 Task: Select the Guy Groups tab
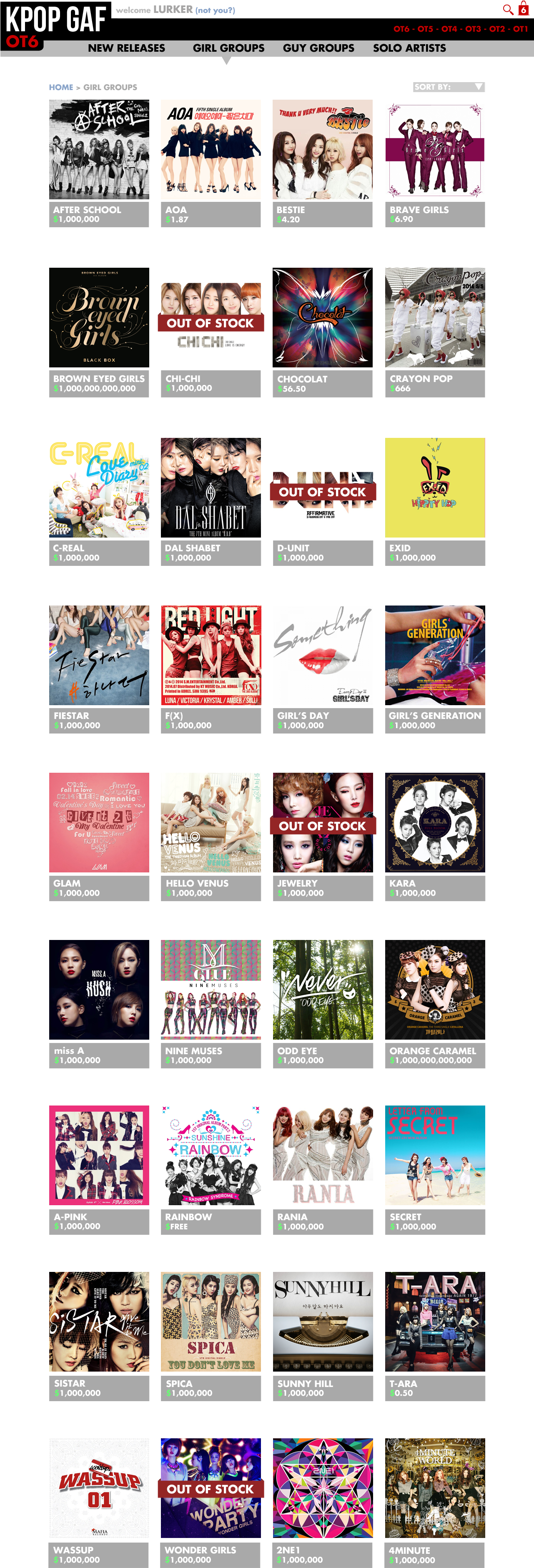[318, 48]
